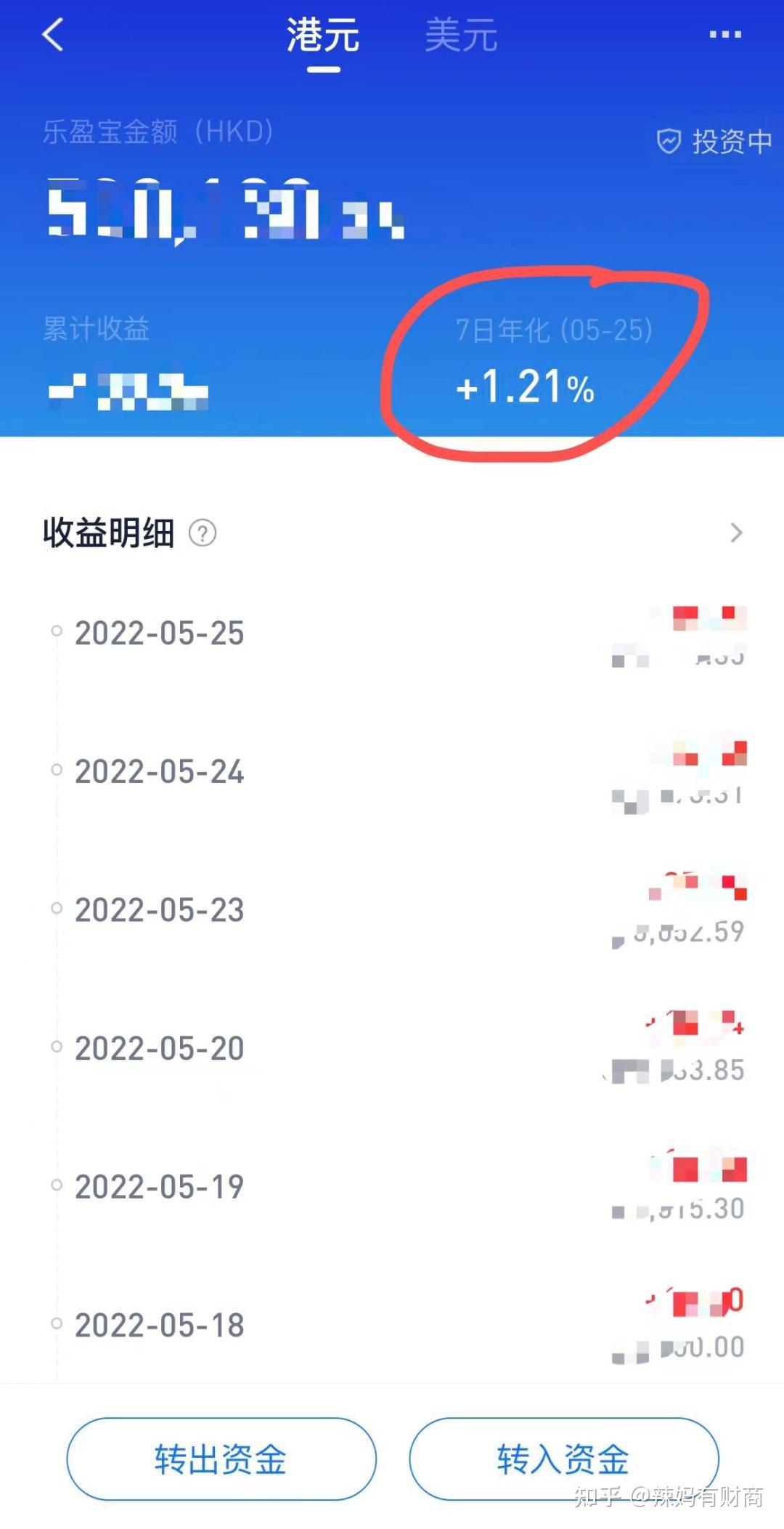Viewport: 784px width, 1529px height.
Task: Tap the 乐盈宝金额 (HKD) balance amount
Action: point(225,211)
